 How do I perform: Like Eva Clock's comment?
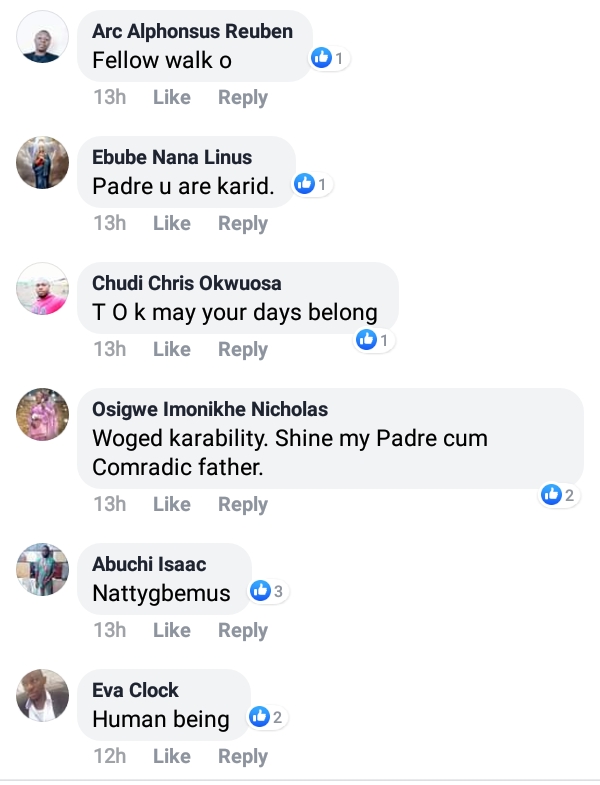171,757
